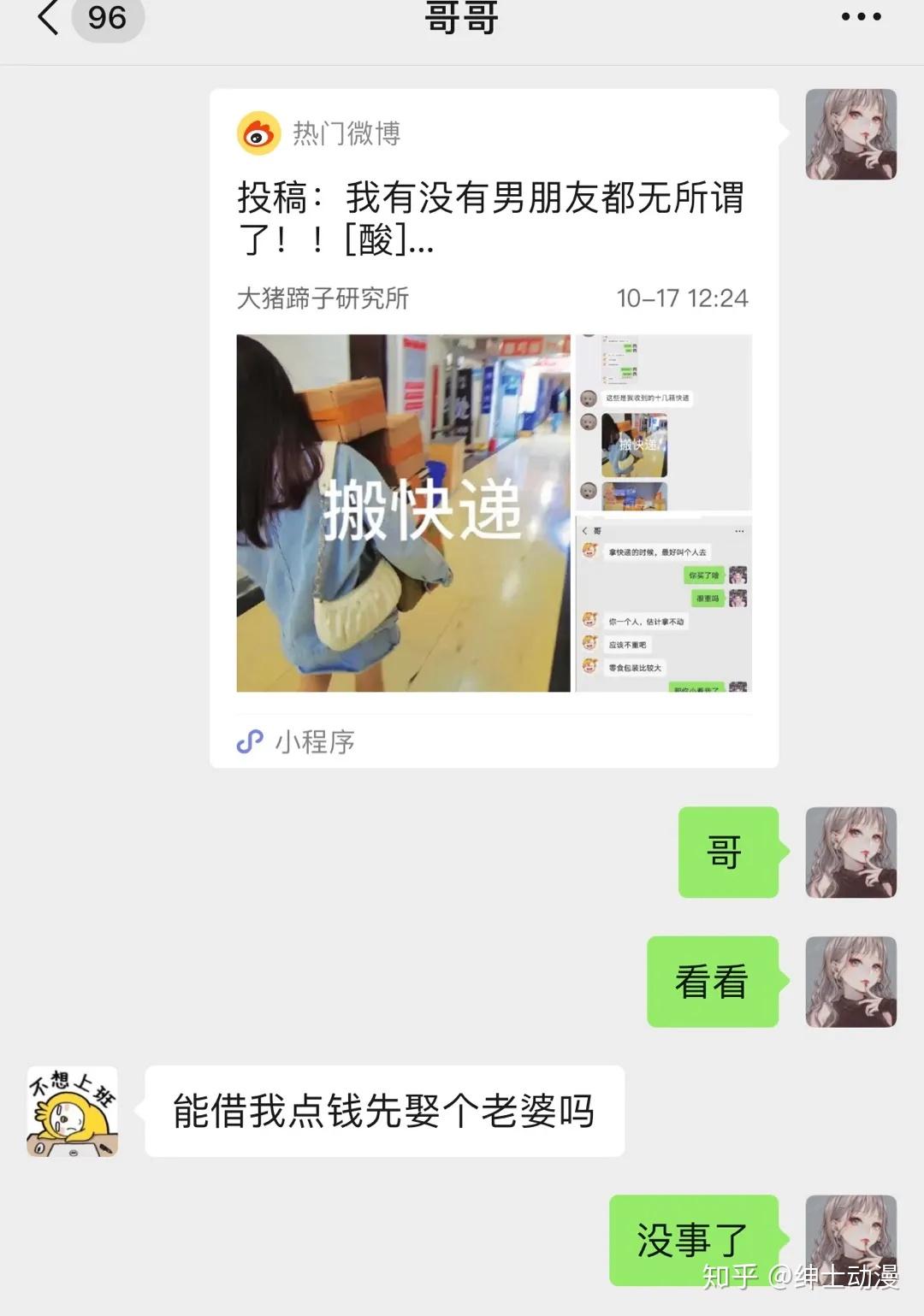Open the chat's three-dot menu
The width and height of the screenshot is (924, 1316).
pos(860,17)
